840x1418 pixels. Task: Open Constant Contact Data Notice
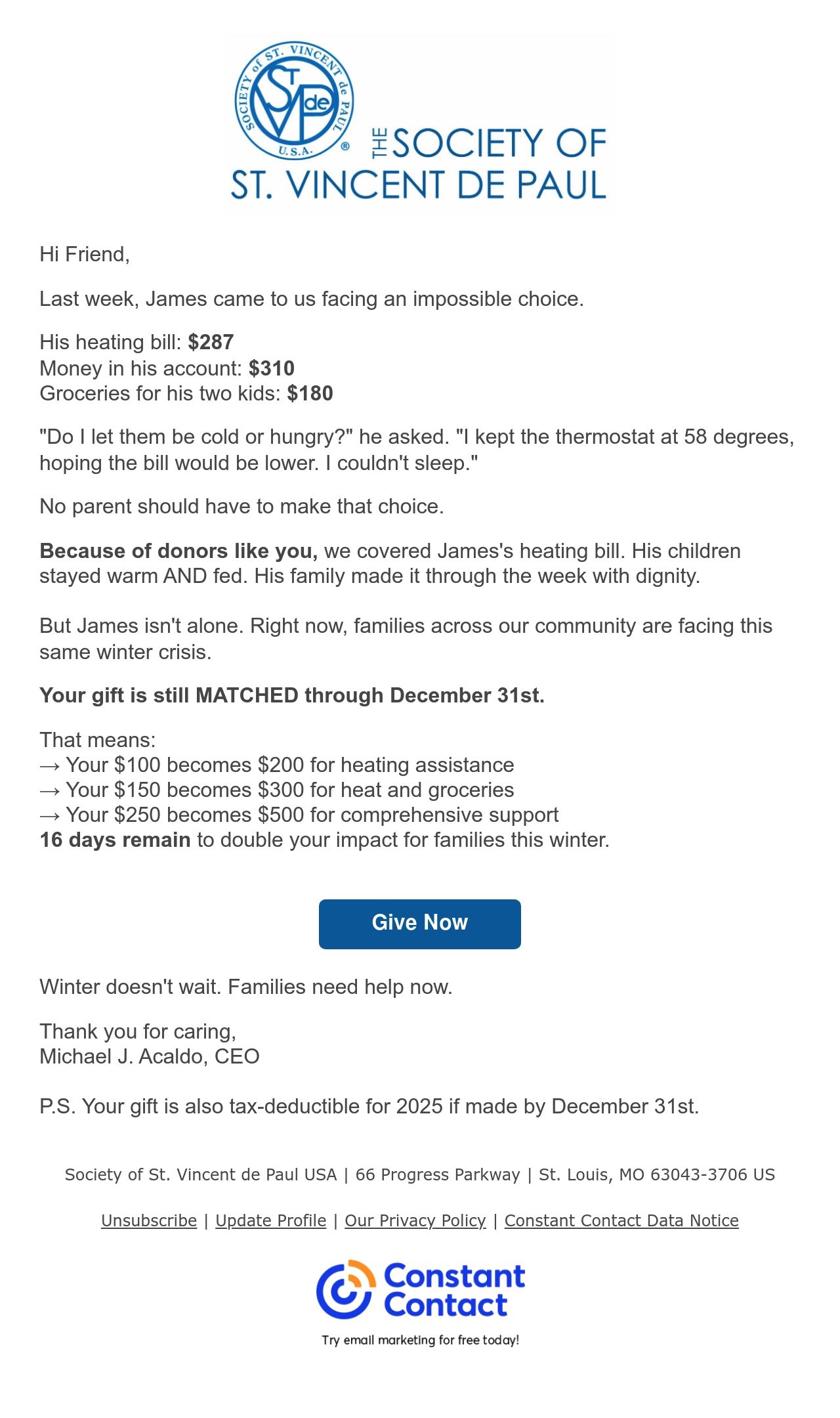(x=621, y=1220)
